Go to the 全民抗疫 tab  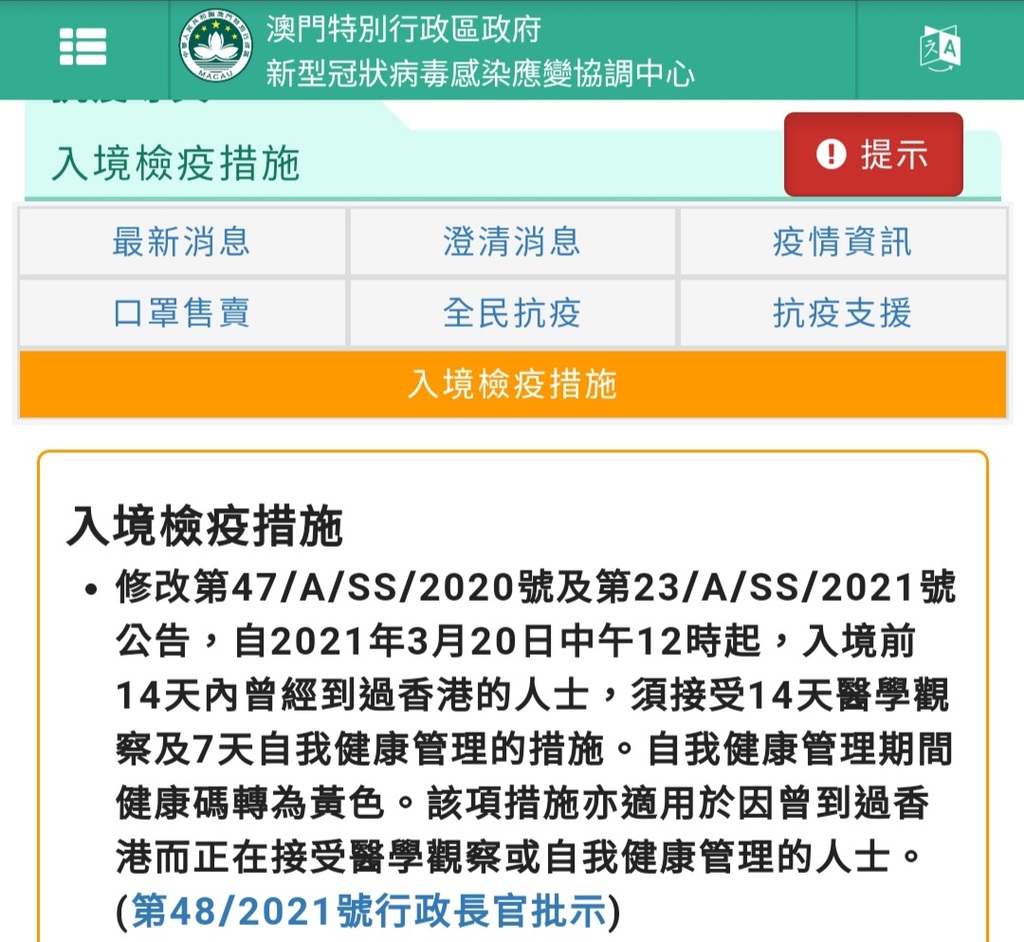pos(512,313)
